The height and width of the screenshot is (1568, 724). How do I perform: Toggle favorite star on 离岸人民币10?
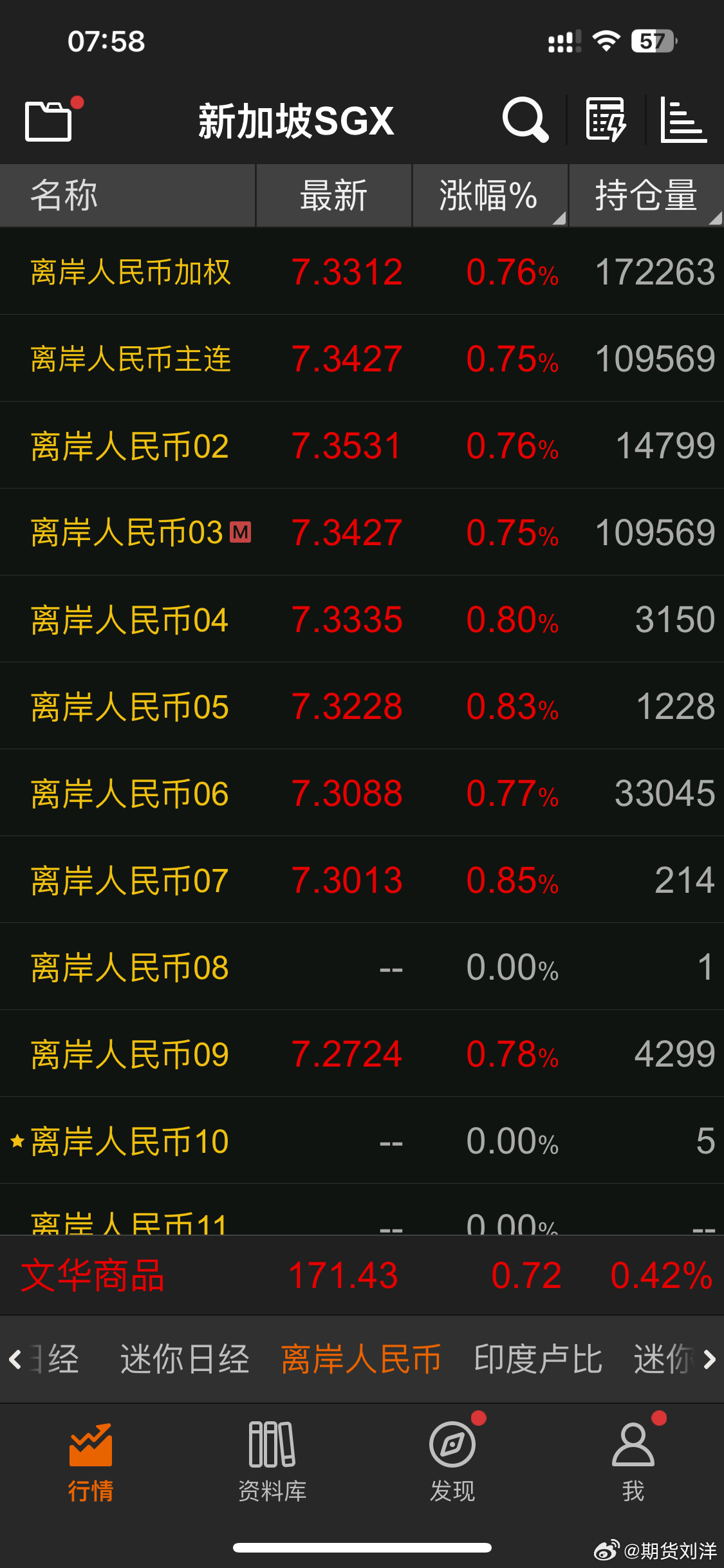click(x=17, y=1139)
